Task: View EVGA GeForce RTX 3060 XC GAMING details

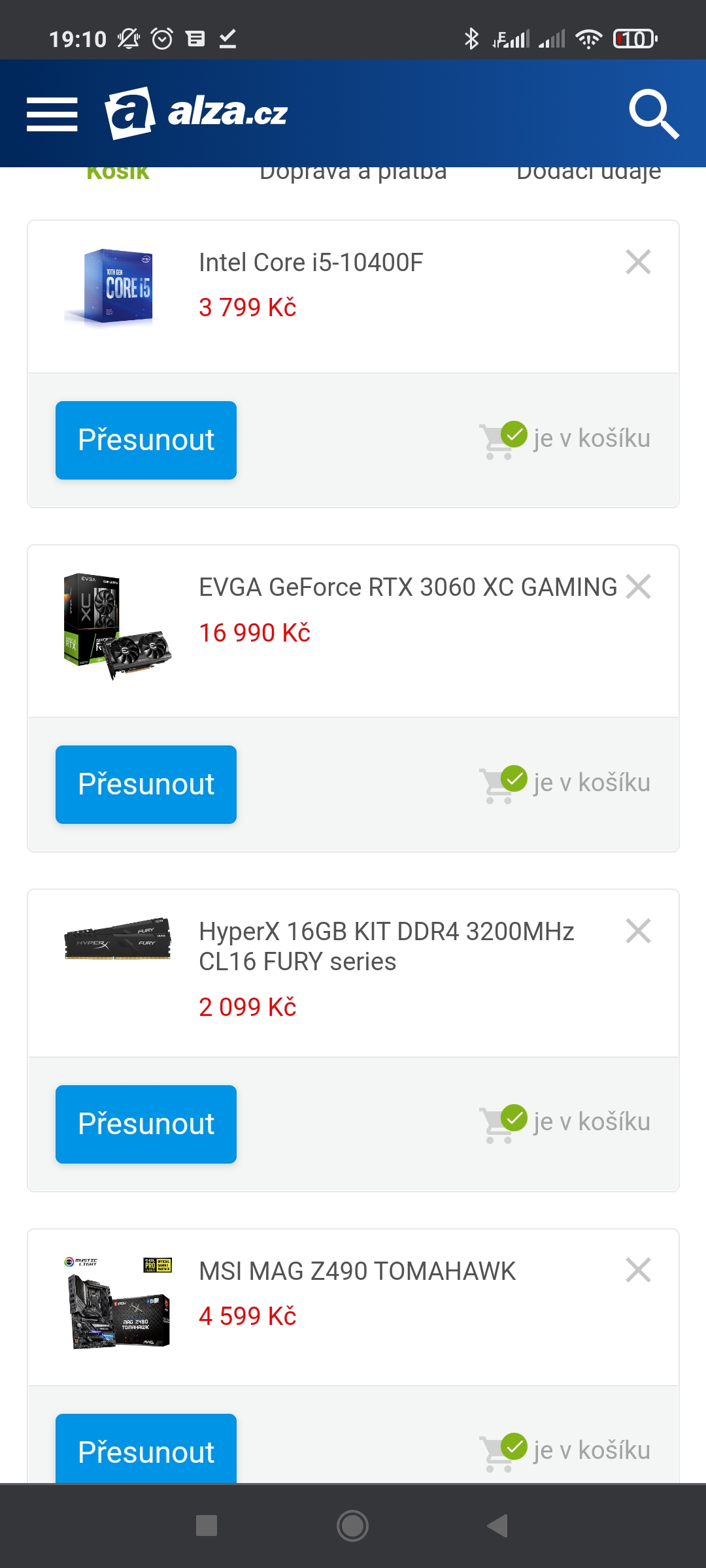Action: 407,587
